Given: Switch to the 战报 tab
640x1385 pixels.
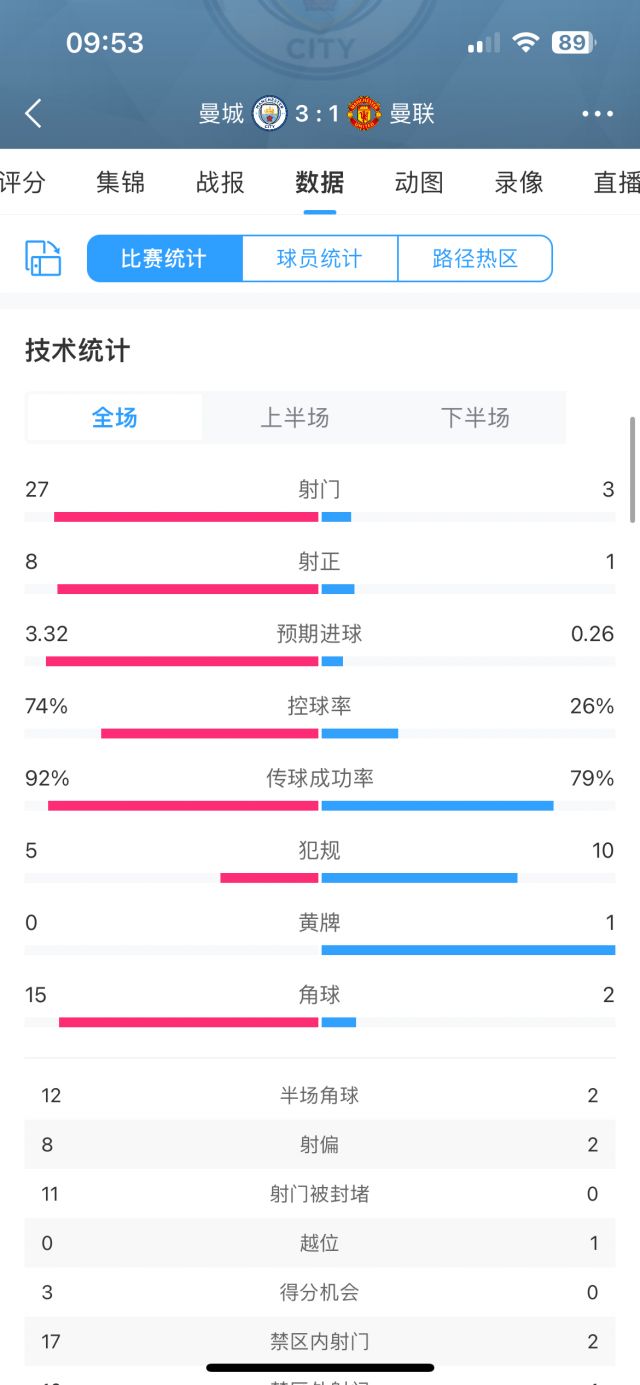Looking at the screenshot, I should [220, 182].
